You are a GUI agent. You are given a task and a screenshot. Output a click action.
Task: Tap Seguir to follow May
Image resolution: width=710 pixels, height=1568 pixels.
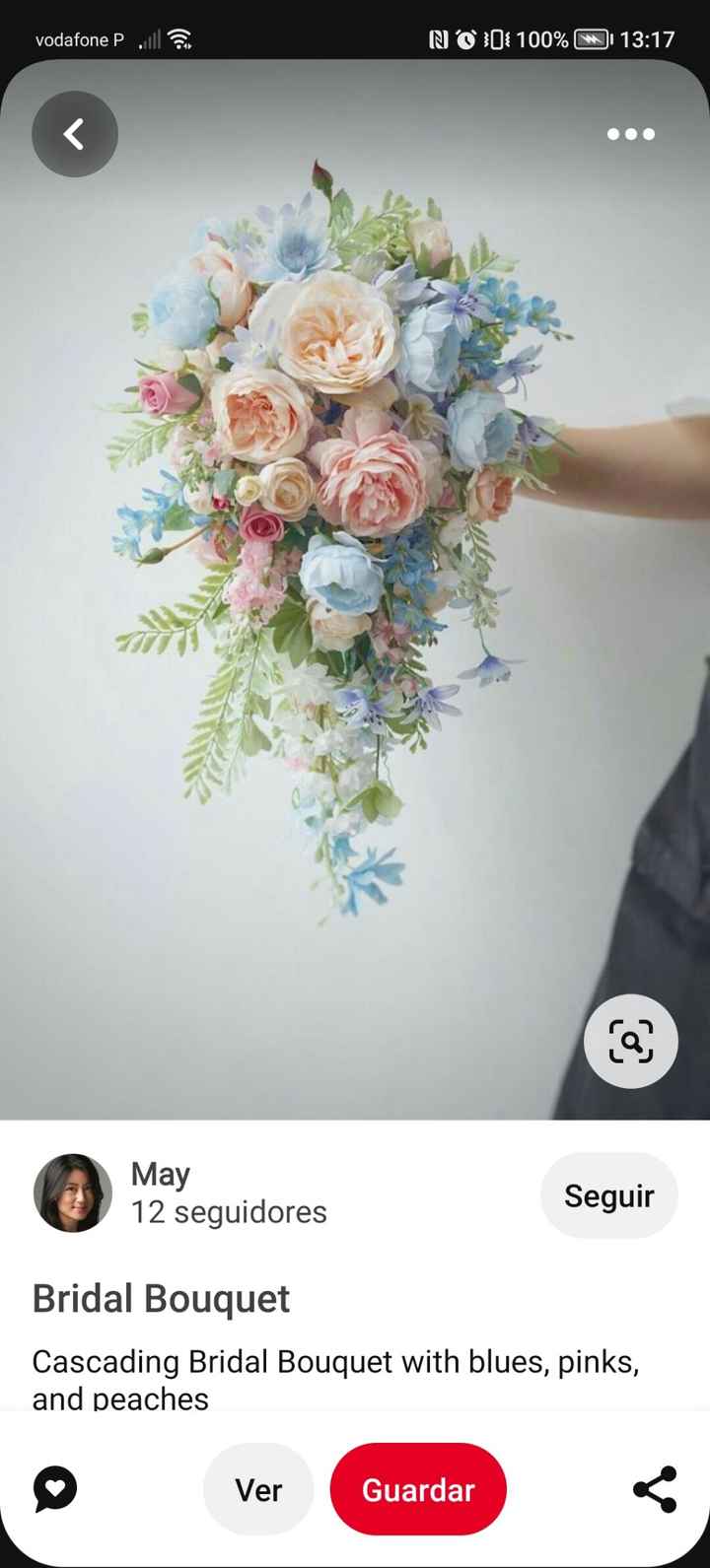[608, 1194]
